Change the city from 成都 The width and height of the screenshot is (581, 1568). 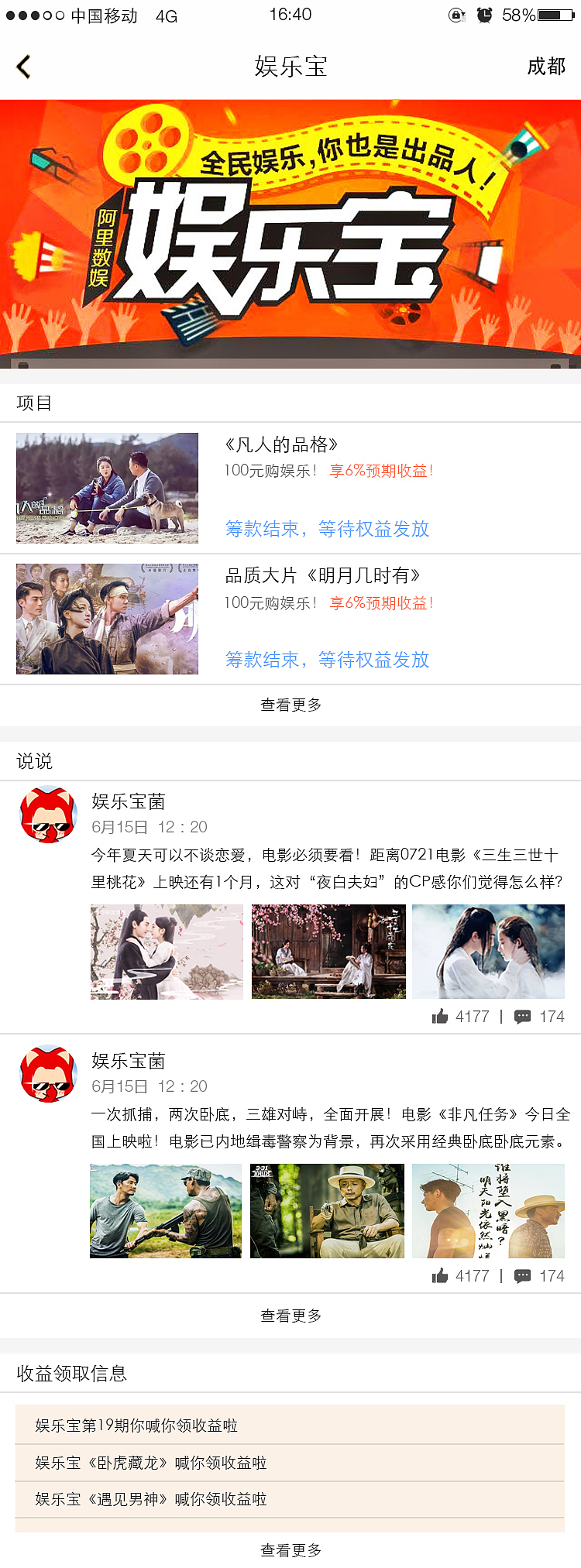[x=546, y=67]
